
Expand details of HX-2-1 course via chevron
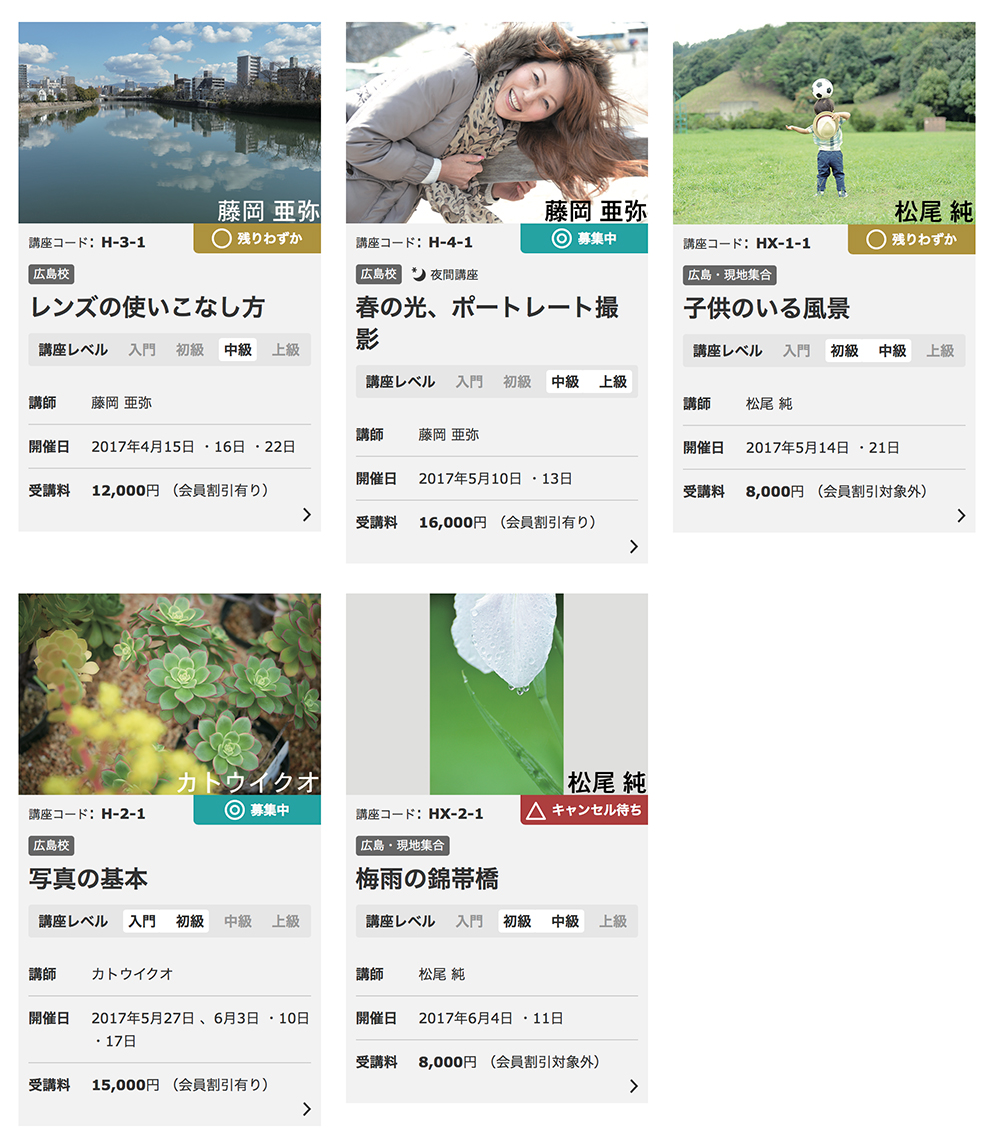pyautogui.click(x=633, y=1085)
